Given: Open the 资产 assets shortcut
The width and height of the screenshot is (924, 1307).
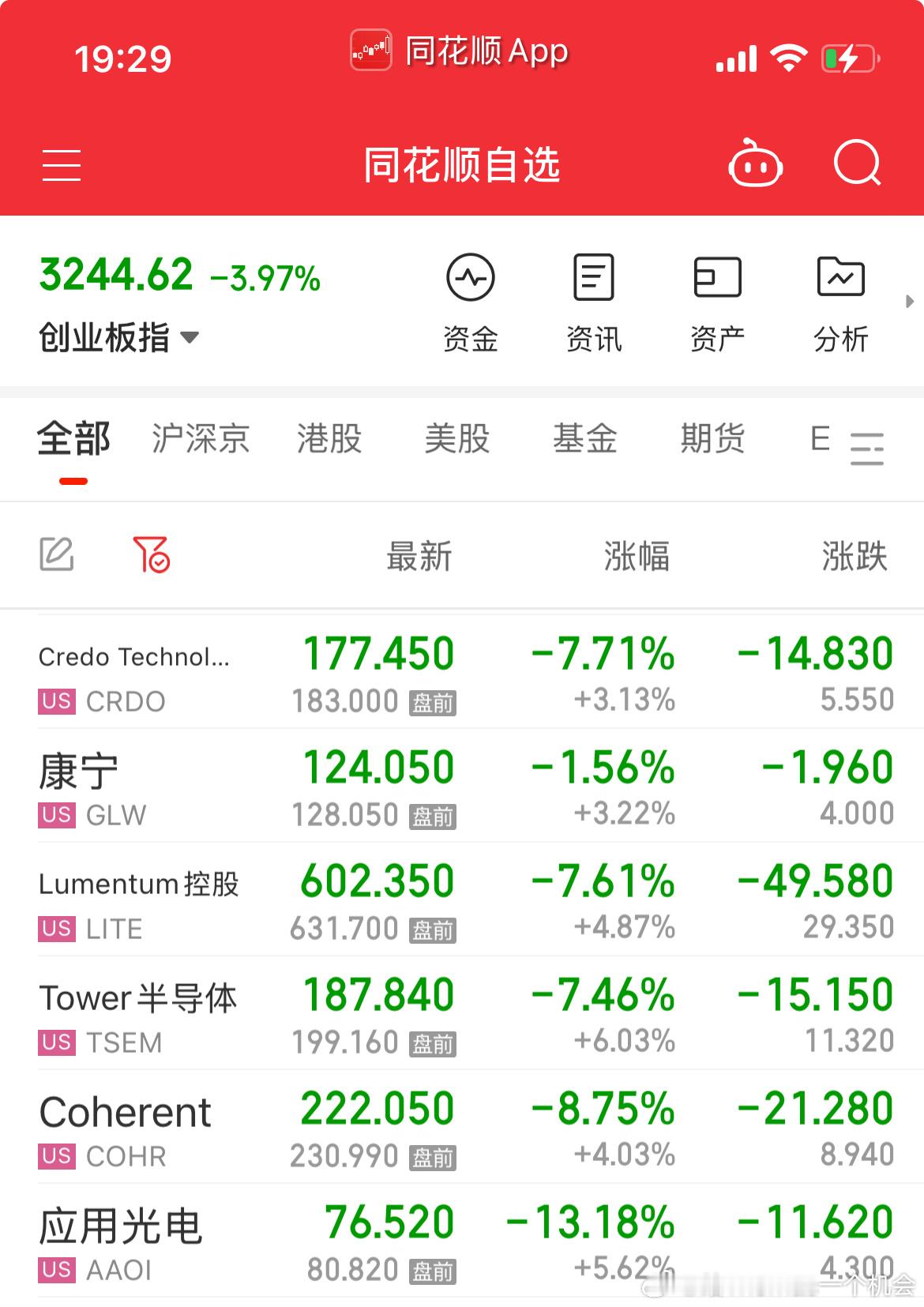Looking at the screenshot, I should 717,302.
